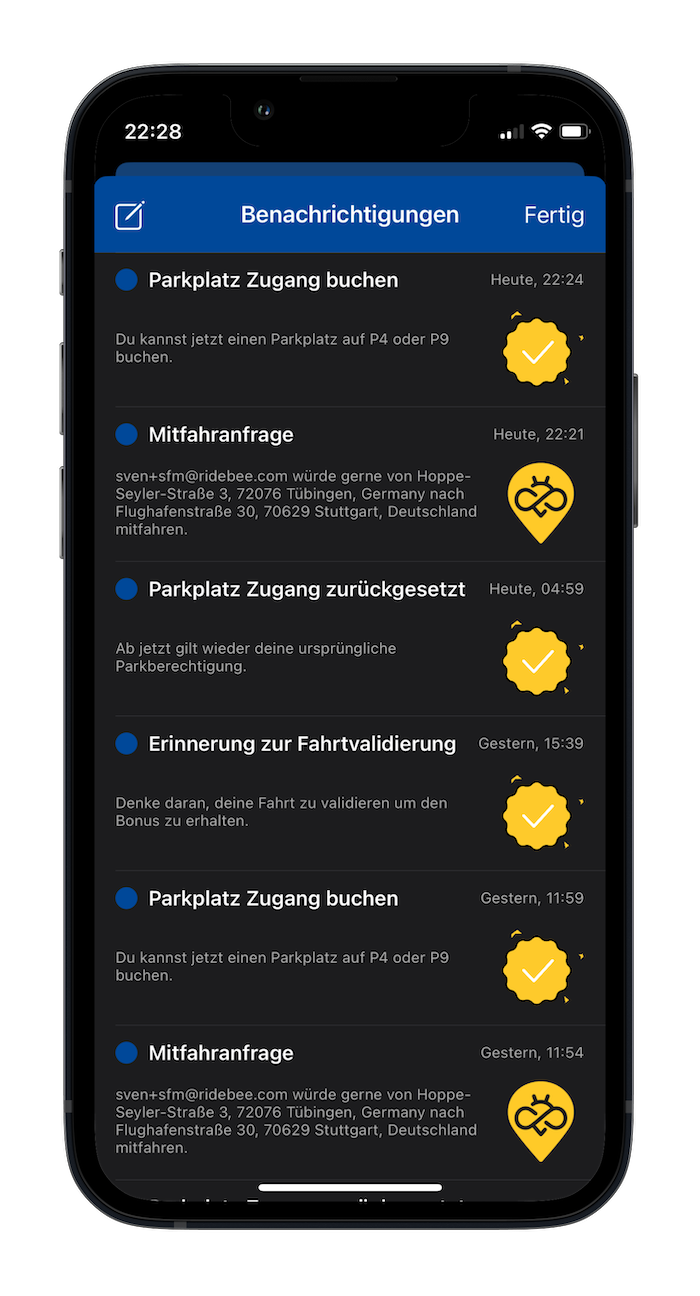This screenshot has height=1296, width=700.
Task: Open Parkplatz Zugang zurückgesetzt from Heute, 04:59
Action: coord(306,589)
